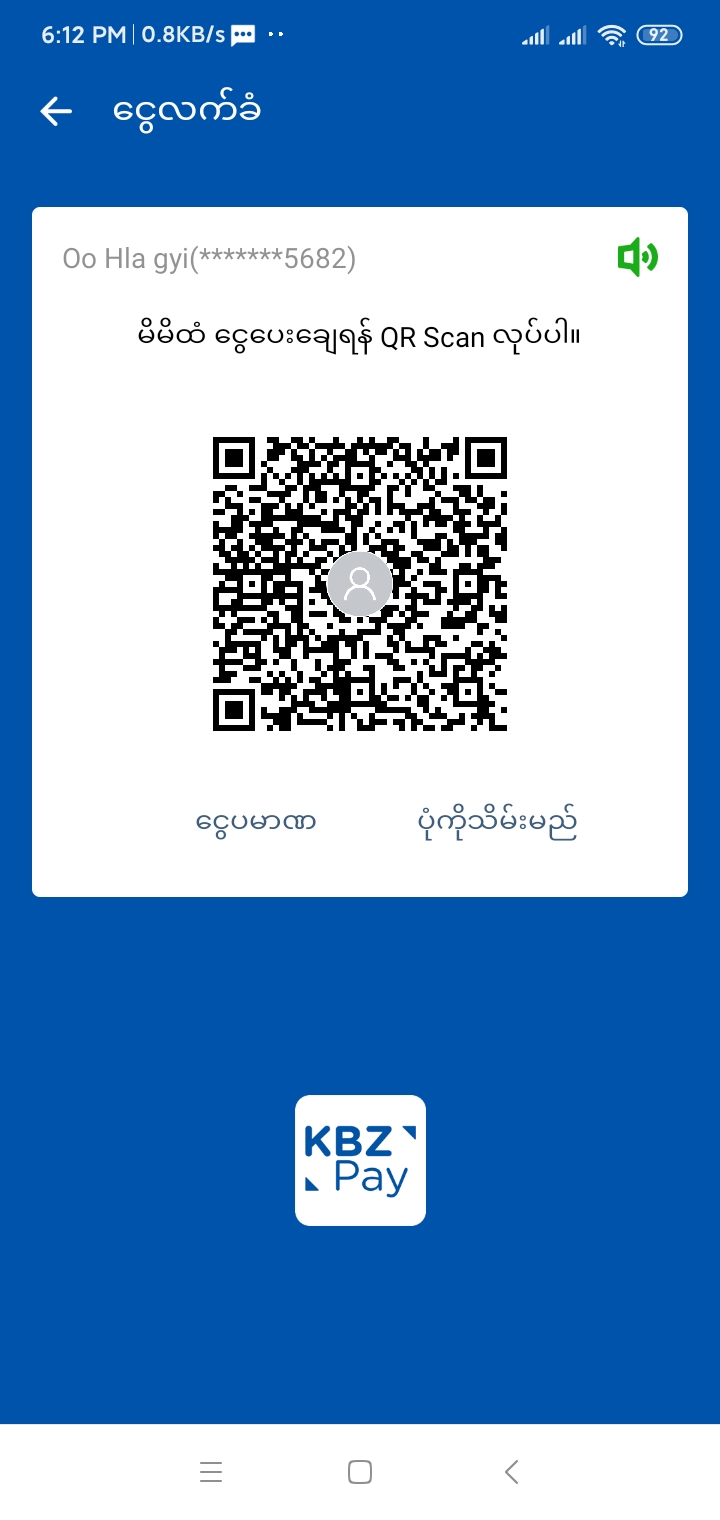The image size is (720, 1520).
Task: Tap the system back button
Action: tap(511, 1471)
